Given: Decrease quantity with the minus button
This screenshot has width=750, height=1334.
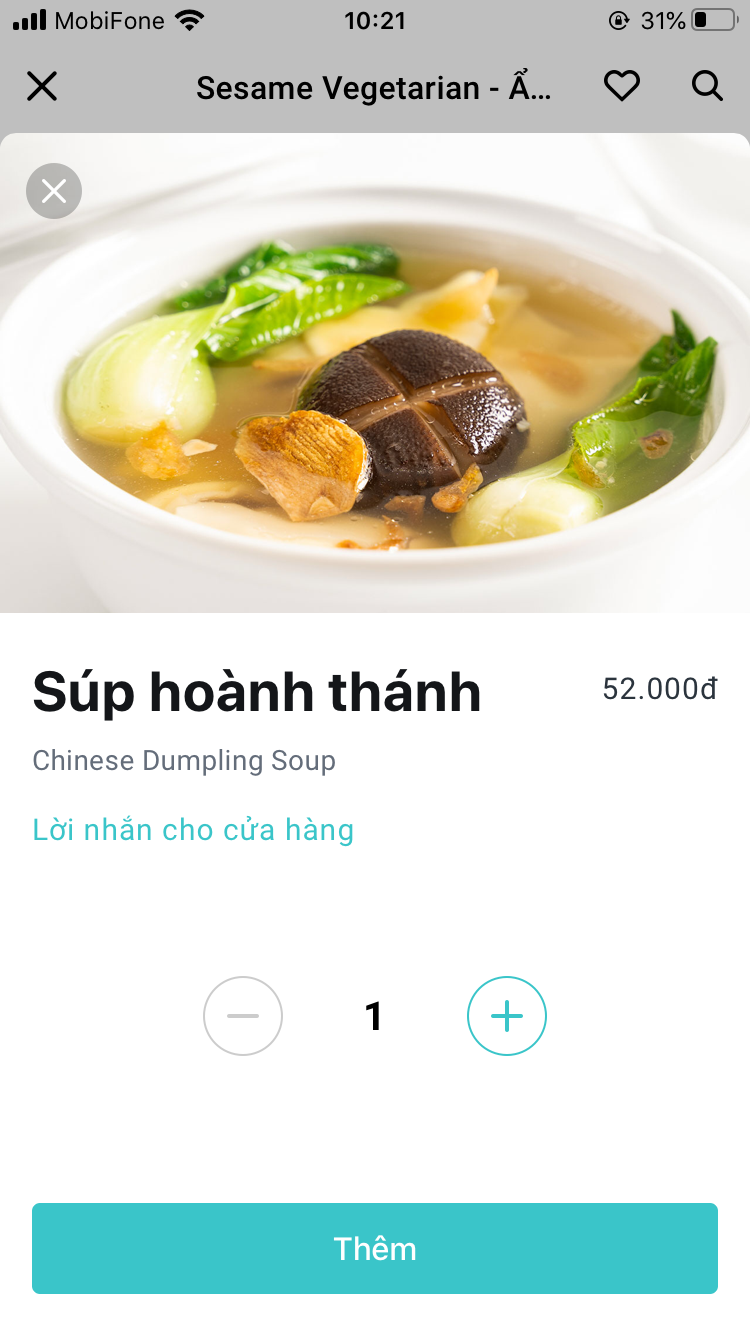Looking at the screenshot, I should click(x=243, y=1016).
